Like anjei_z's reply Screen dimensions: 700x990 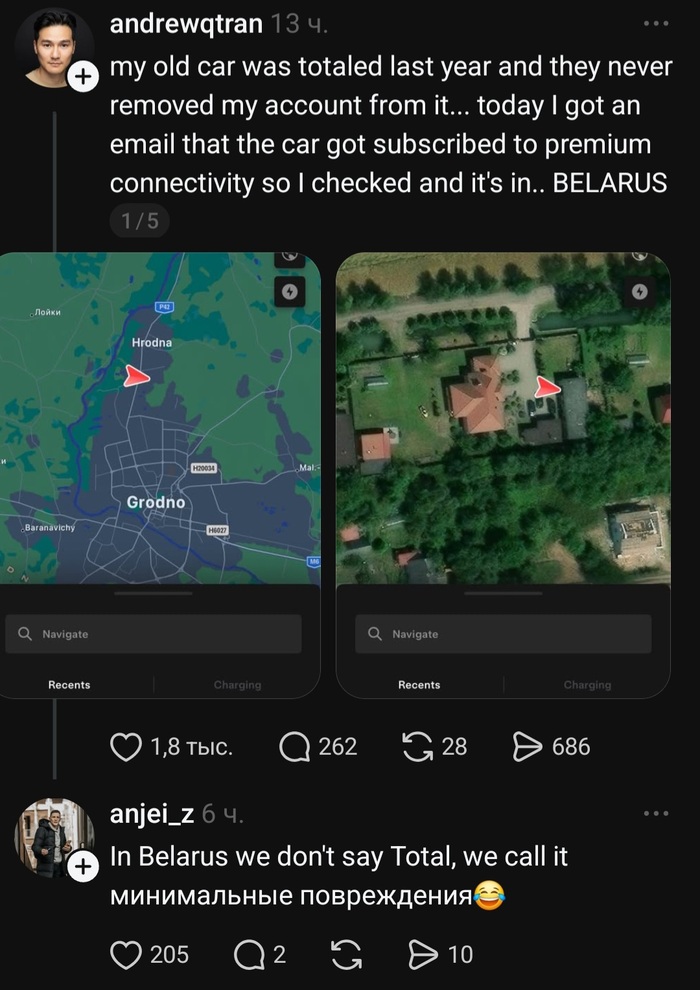[x=125, y=955]
